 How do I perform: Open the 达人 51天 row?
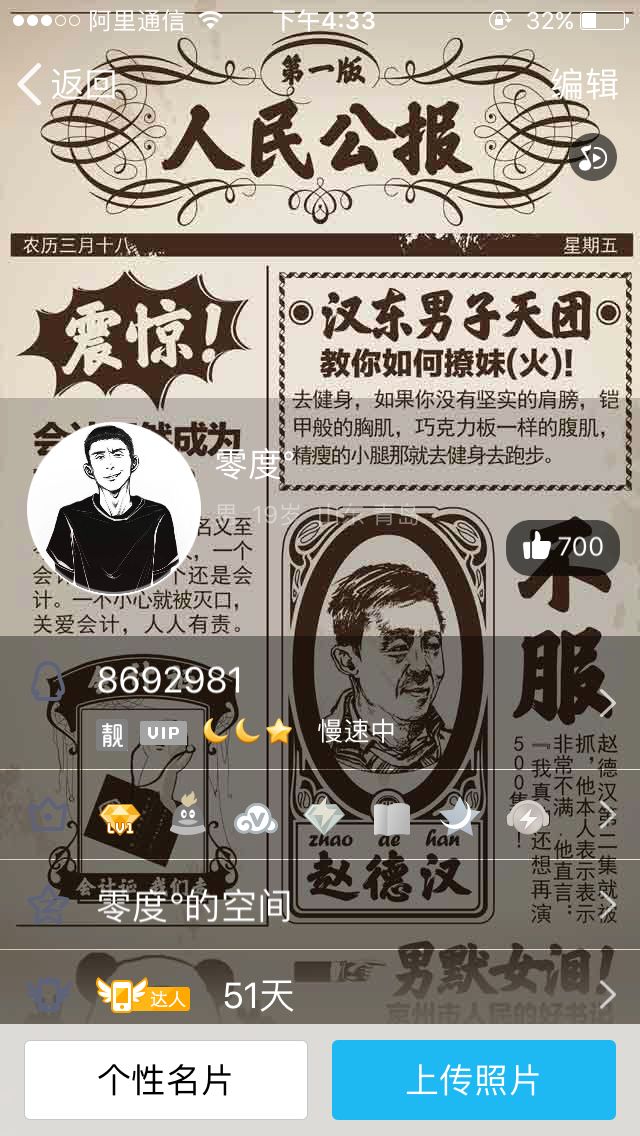tap(320, 995)
